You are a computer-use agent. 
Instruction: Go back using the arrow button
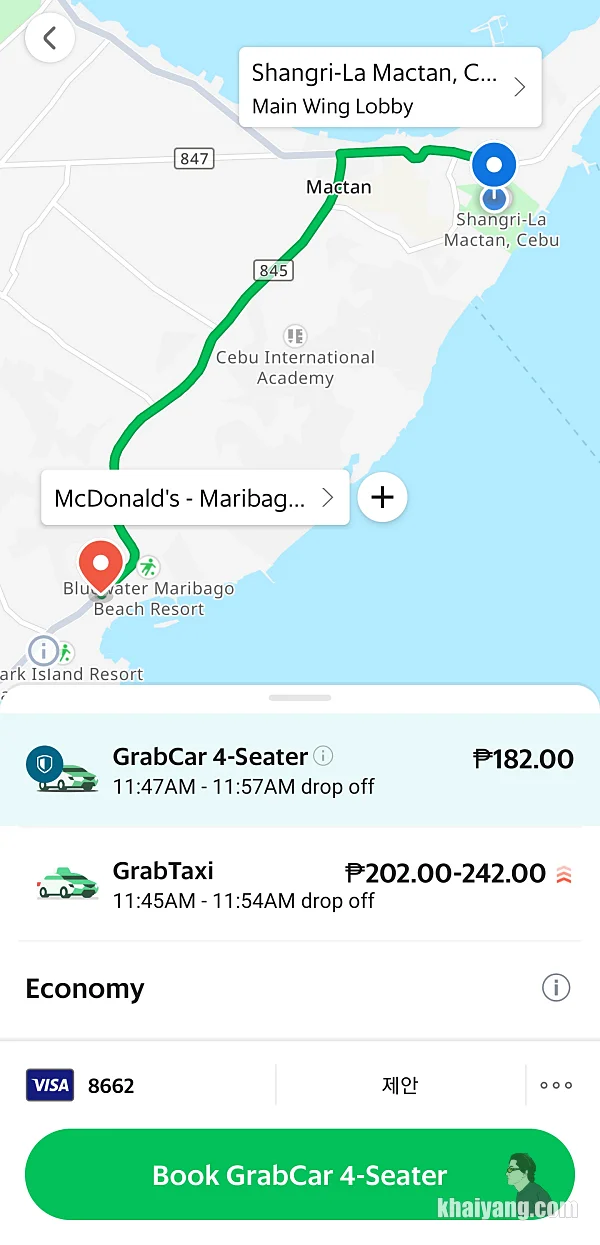[49, 39]
